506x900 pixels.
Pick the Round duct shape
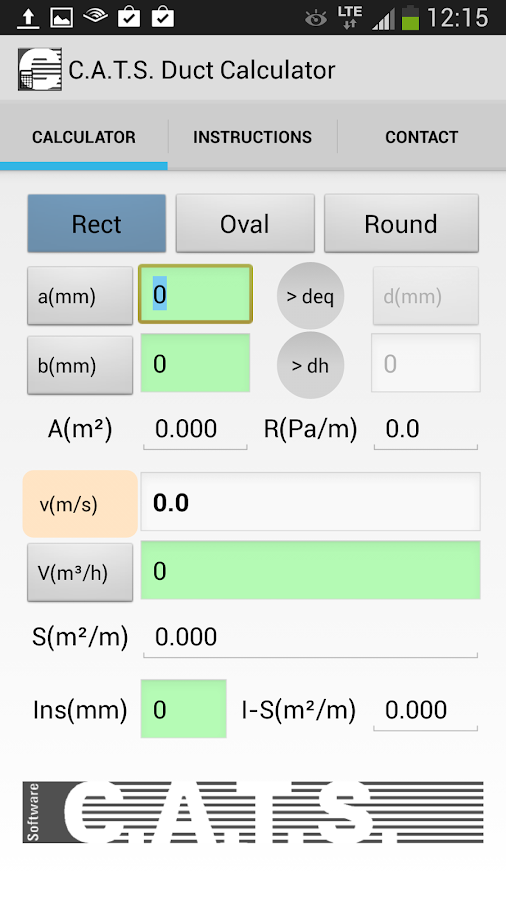point(401,223)
